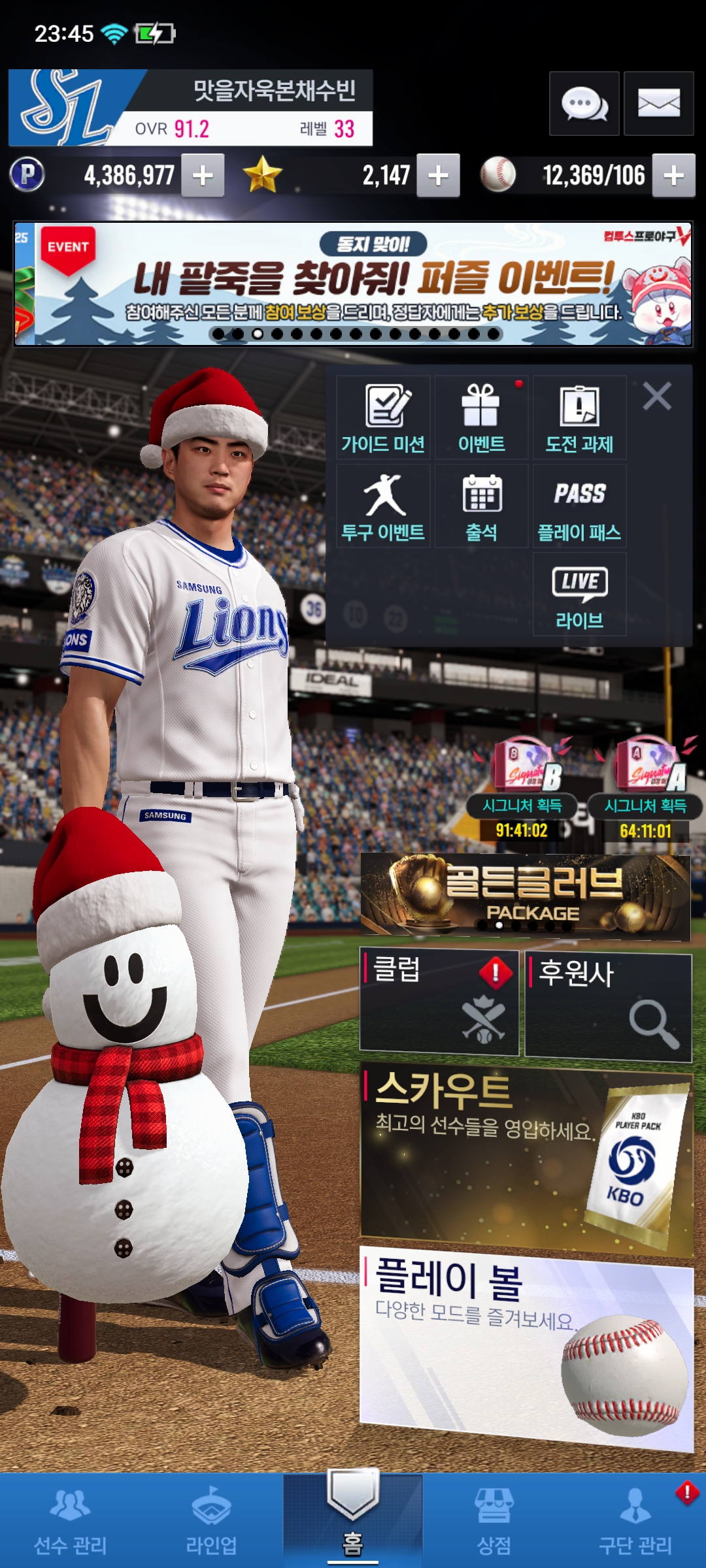Open 플레이 패스

click(579, 506)
